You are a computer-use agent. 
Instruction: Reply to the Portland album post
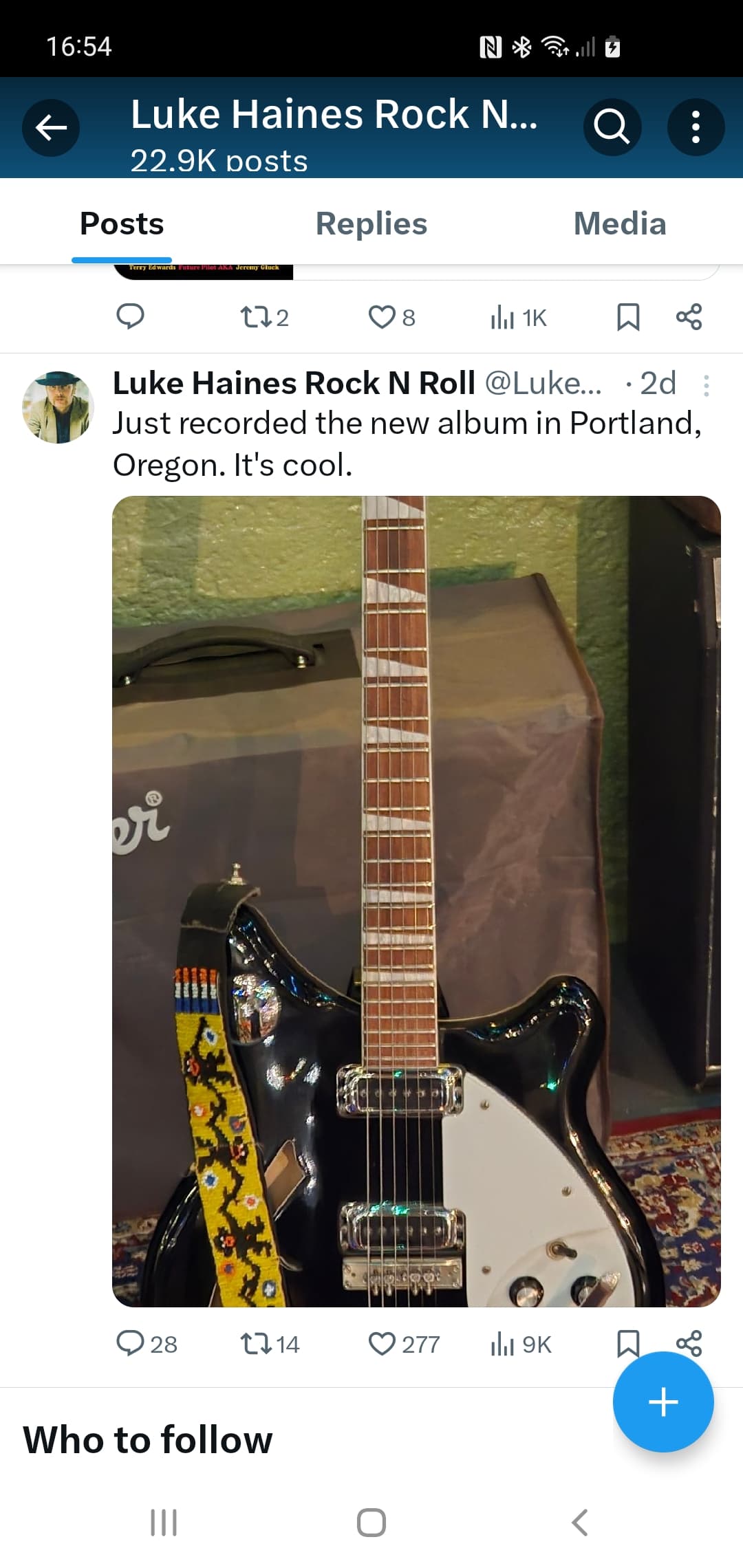point(147,1343)
